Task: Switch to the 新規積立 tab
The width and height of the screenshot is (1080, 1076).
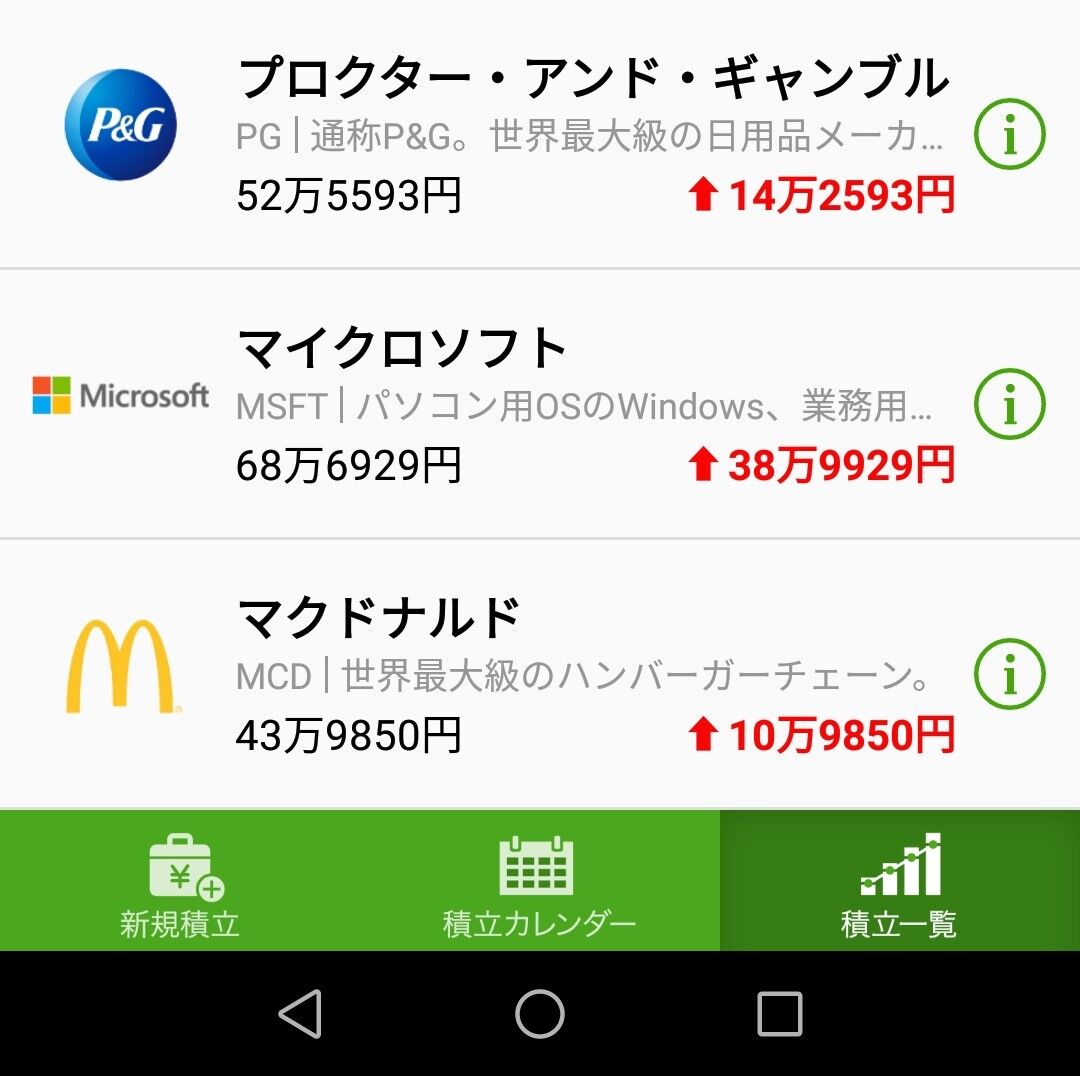Action: pos(180,881)
